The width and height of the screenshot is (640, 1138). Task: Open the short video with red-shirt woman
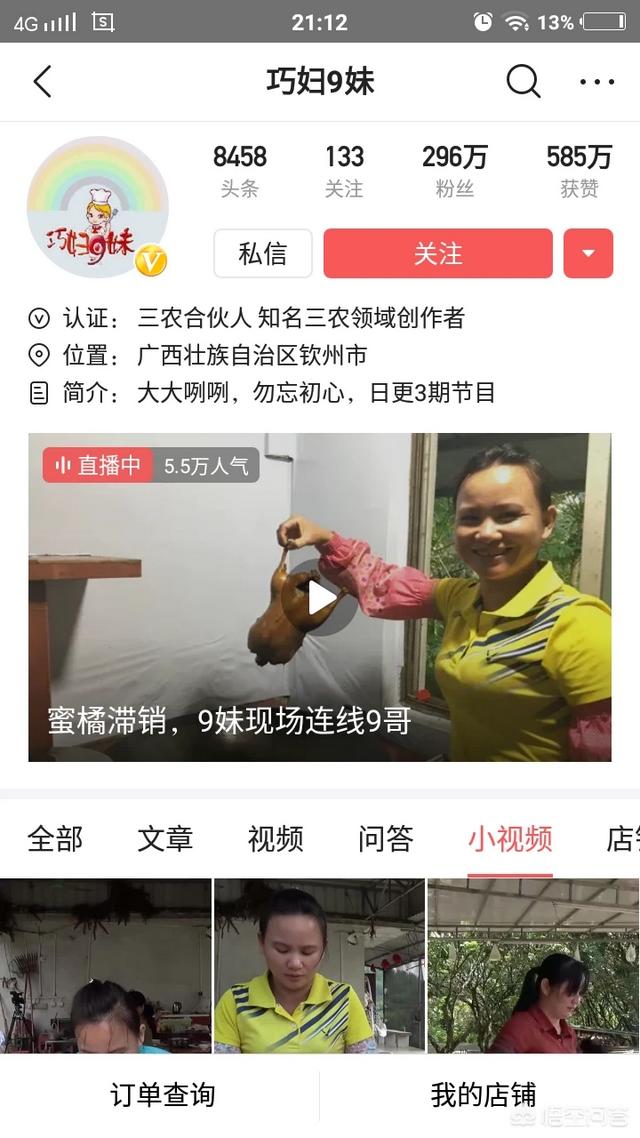[x=533, y=966]
